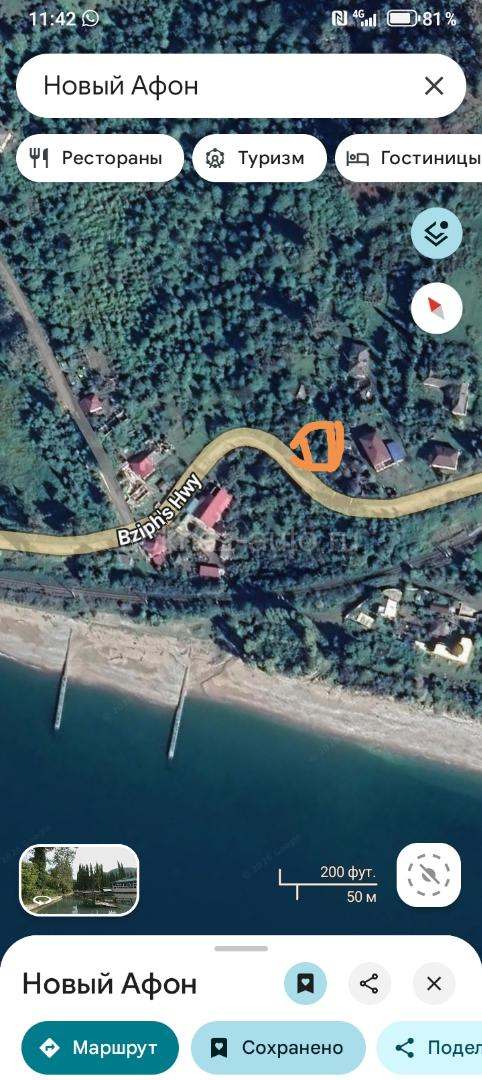Tap the my location button
Image resolution: width=482 pixels, height=1080 pixels.
[428, 875]
